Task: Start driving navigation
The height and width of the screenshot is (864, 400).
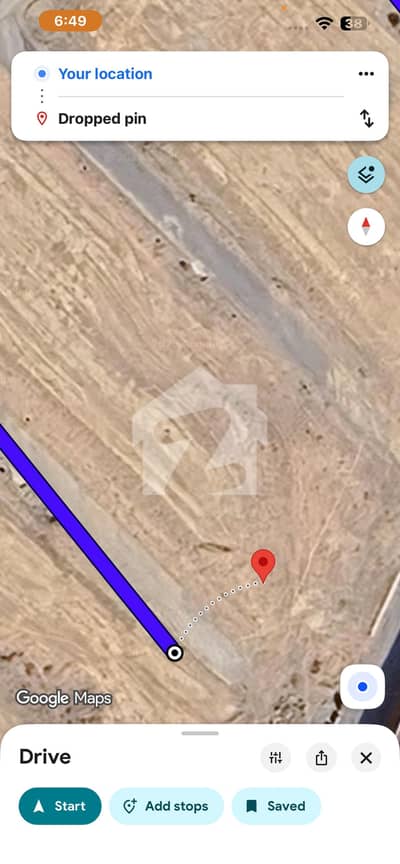Action: click(x=60, y=806)
